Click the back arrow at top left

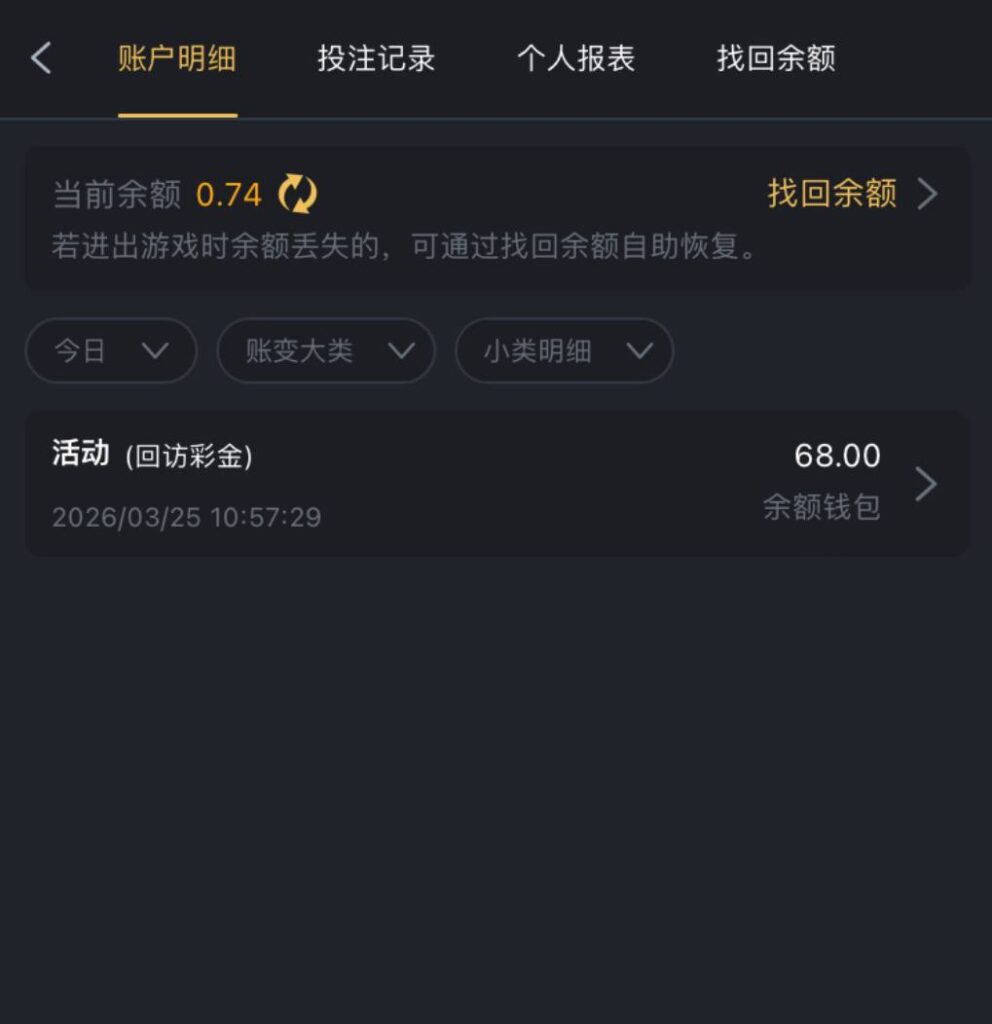(x=41, y=58)
